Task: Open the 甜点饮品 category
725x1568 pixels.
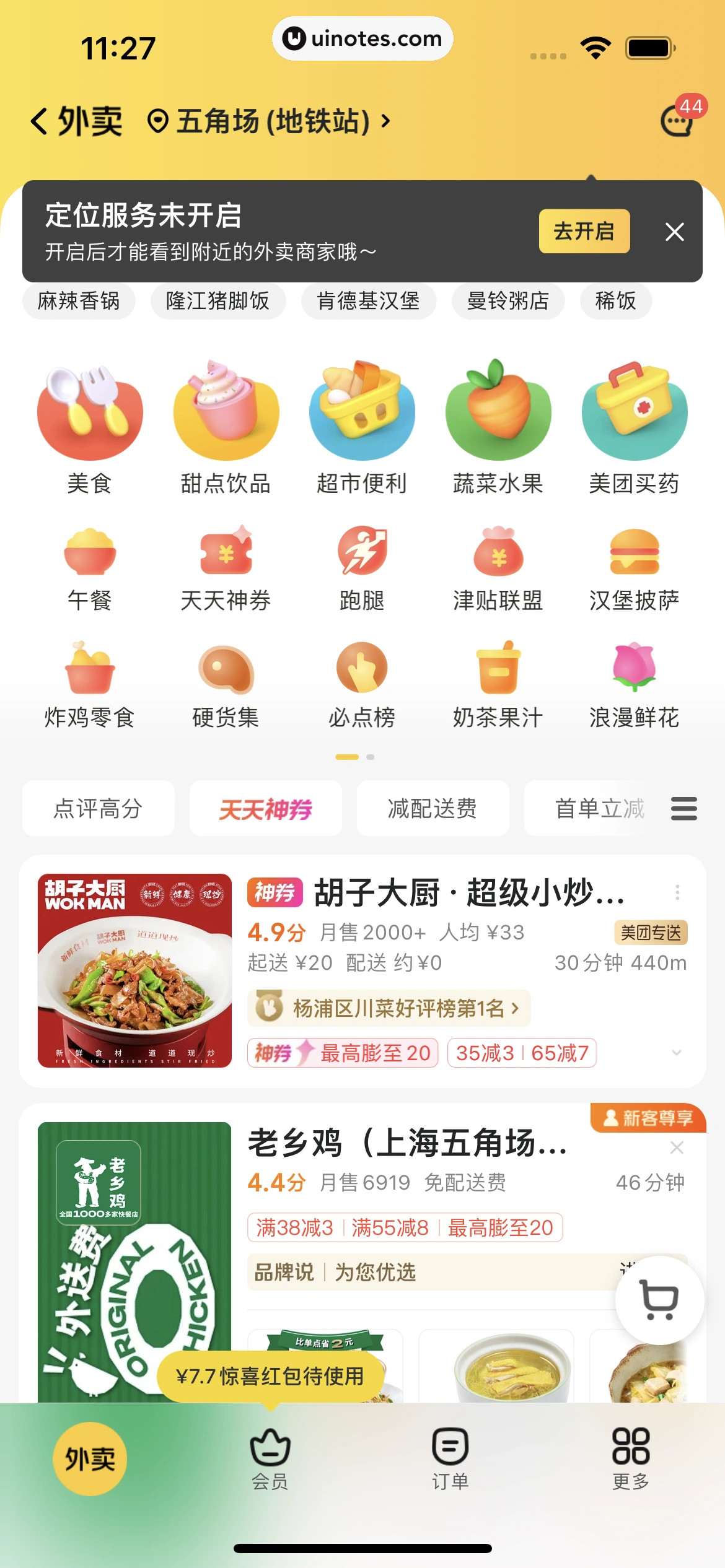Action: coord(226,429)
